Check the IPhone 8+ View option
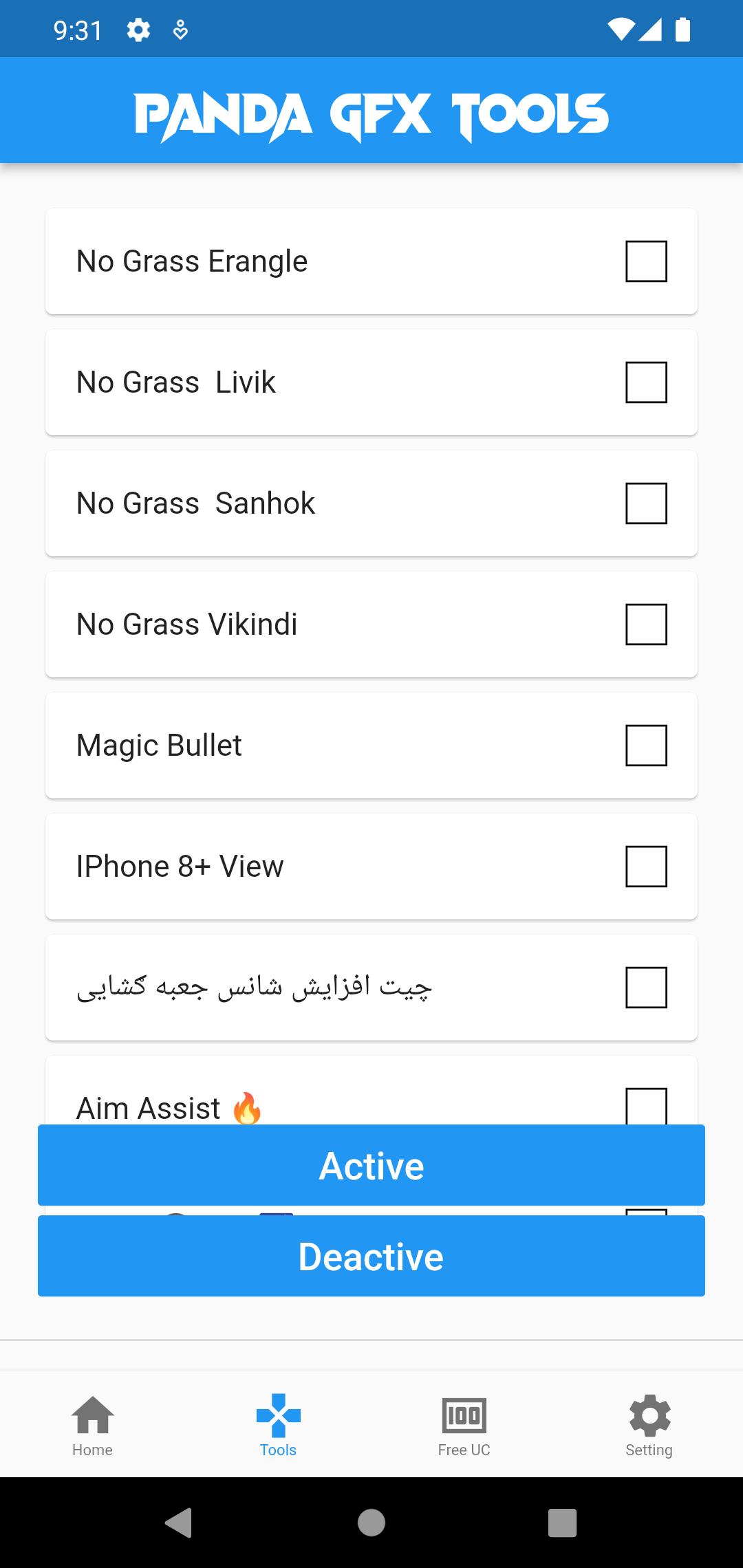Screen dimensions: 743x1568 tap(645, 867)
